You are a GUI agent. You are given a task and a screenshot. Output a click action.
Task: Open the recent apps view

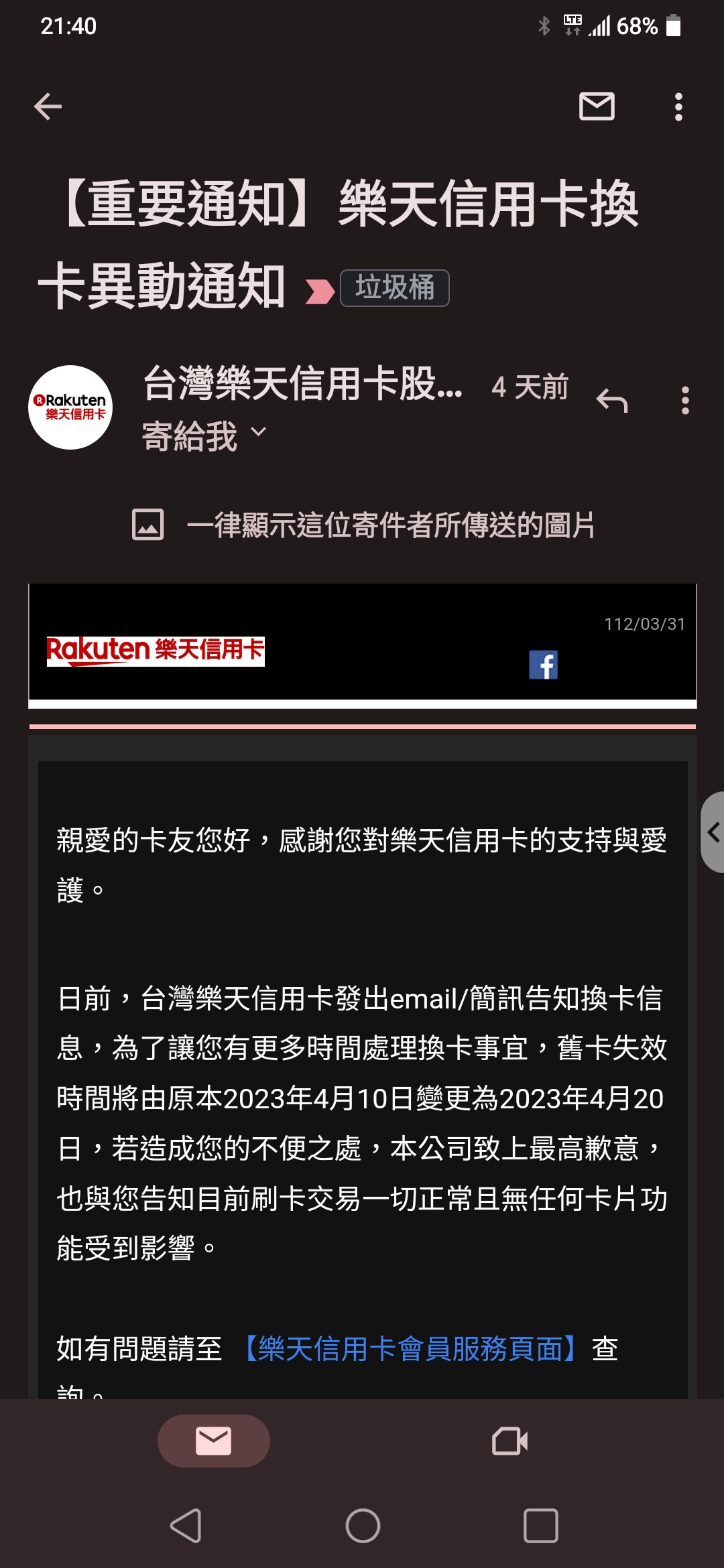tap(540, 1526)
